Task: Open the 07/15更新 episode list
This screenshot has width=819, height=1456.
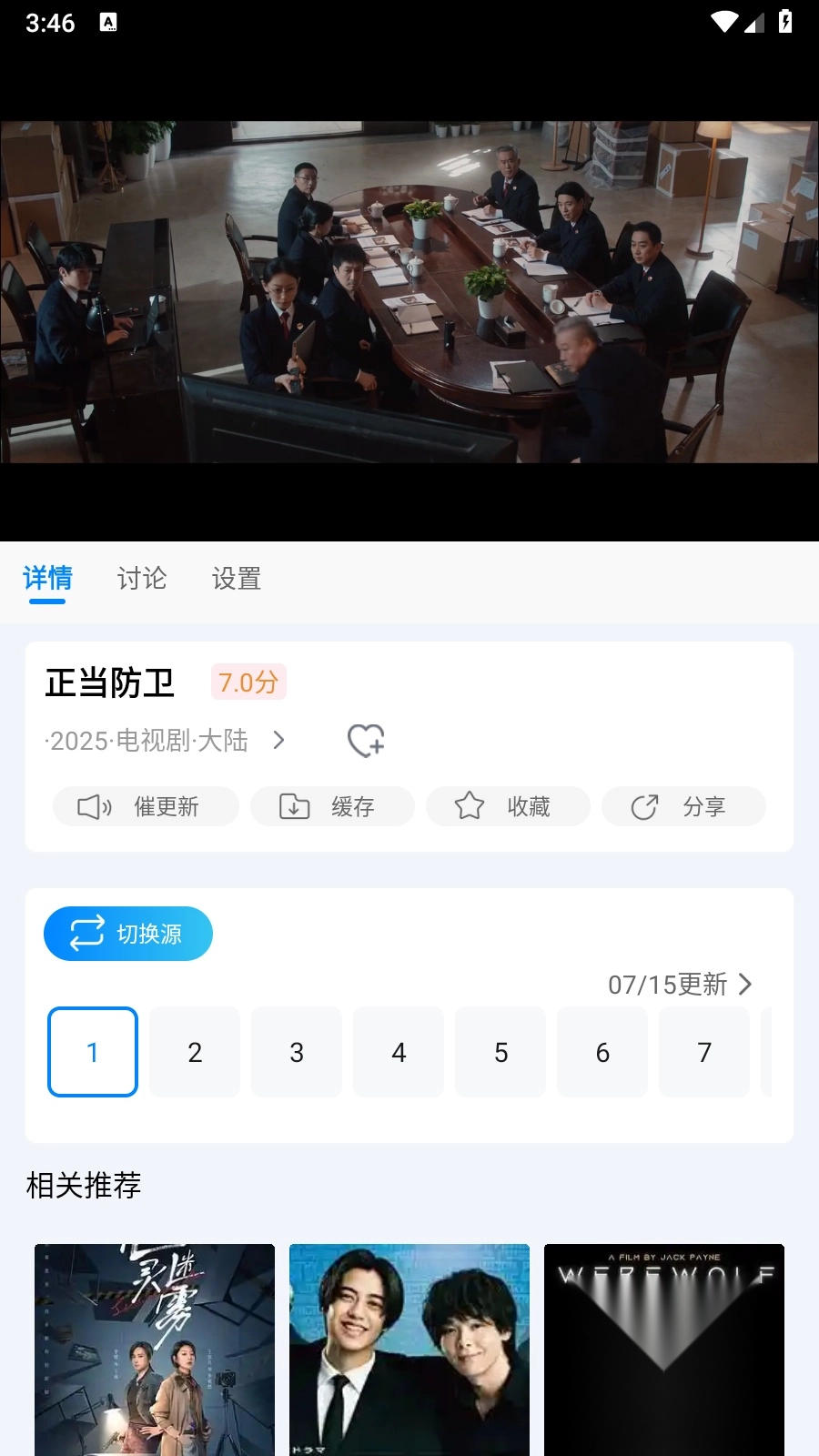Action: point(680,984)
